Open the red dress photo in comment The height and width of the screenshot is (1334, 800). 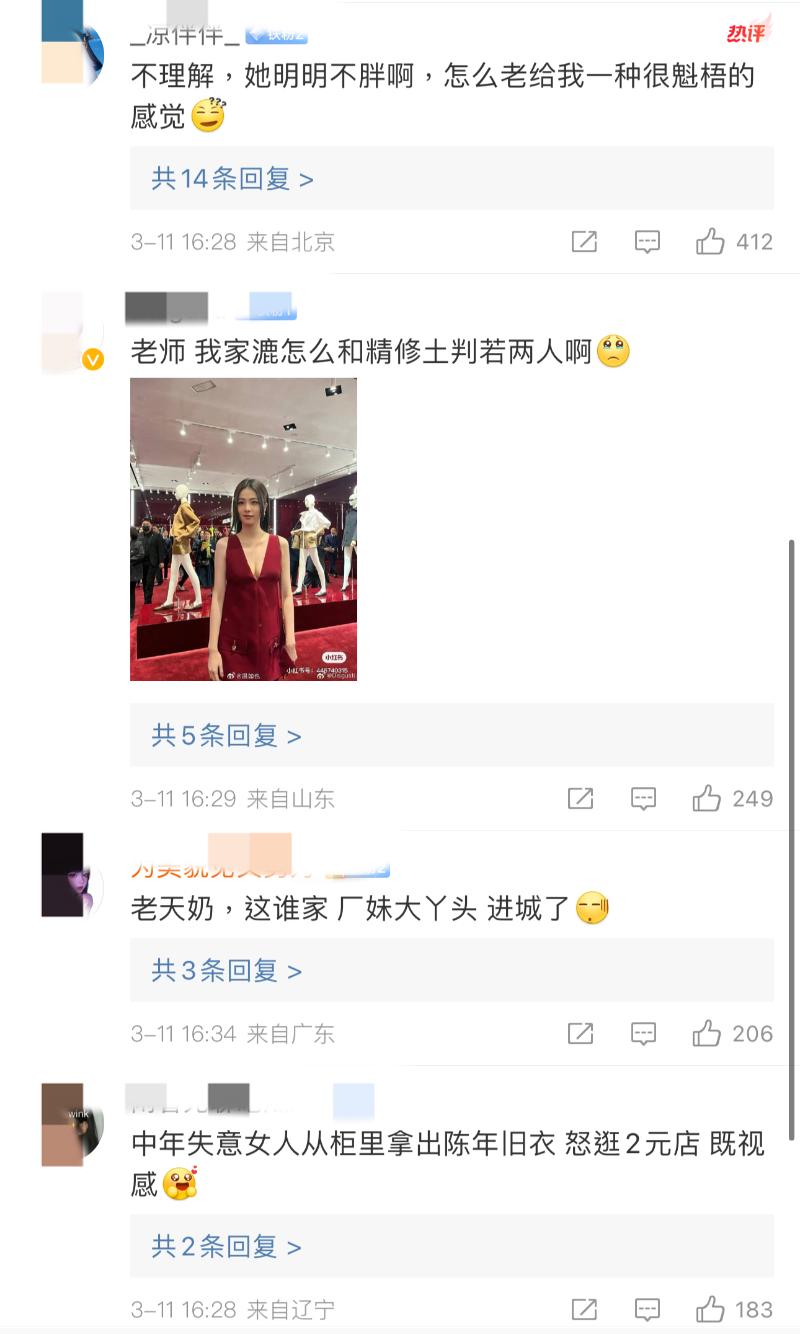[243, 529]
